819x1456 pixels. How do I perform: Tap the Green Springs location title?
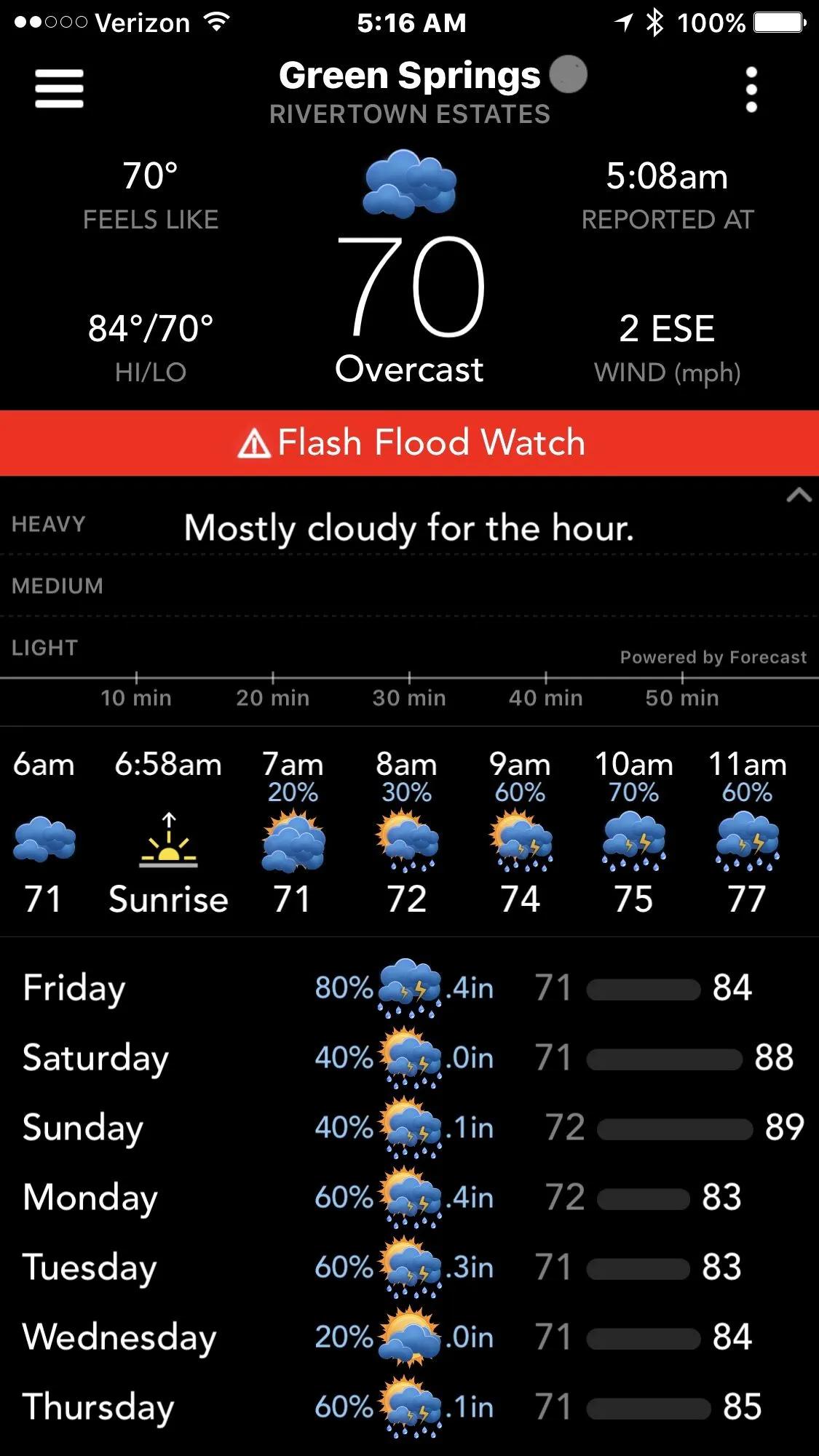point(410,76)
